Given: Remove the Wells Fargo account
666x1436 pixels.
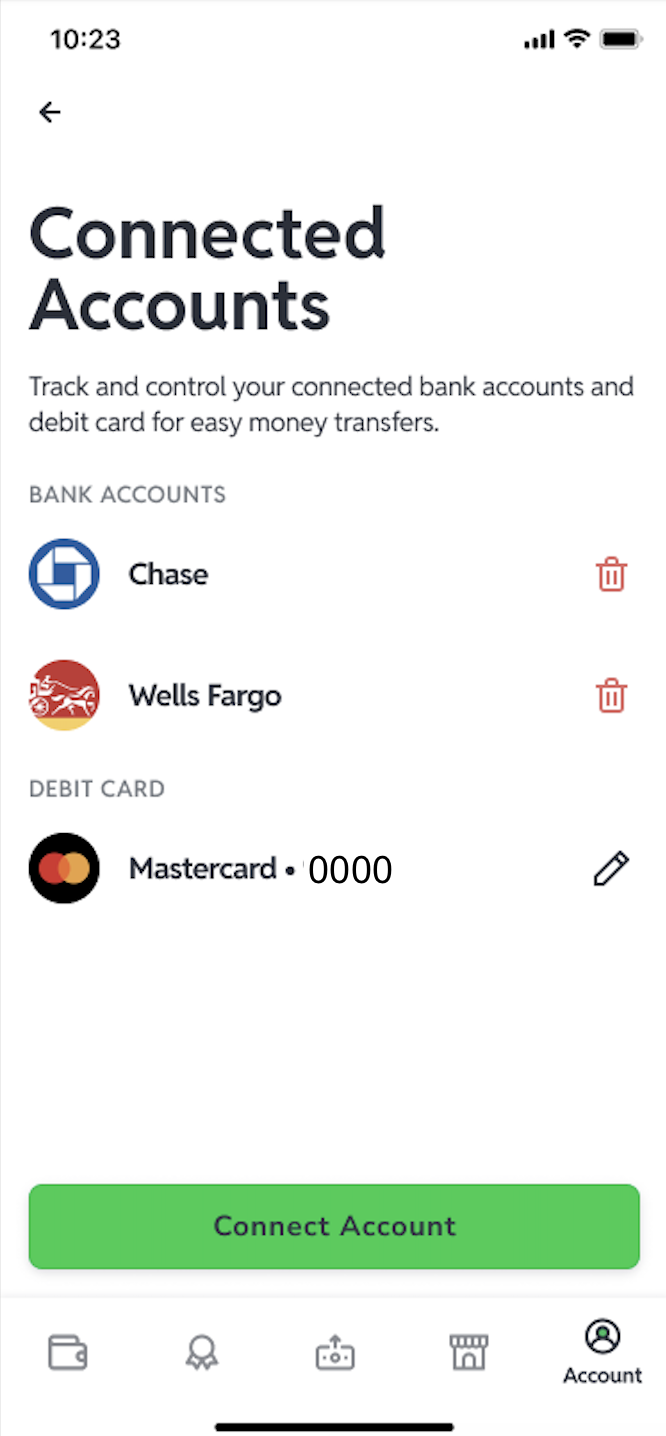Looking at the screenshot, I should click(611, 695).
